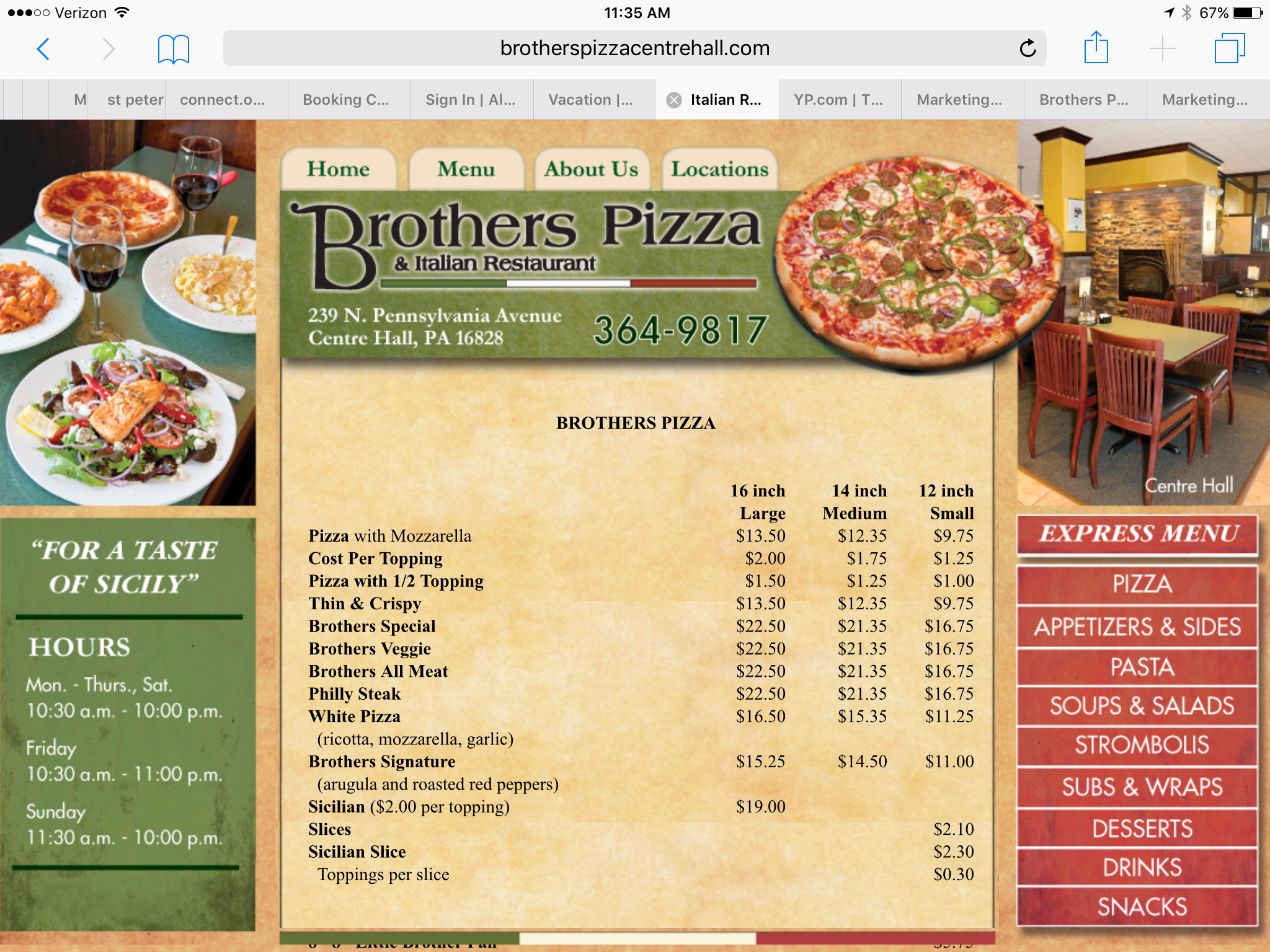Go to the Home page link
Viewport: 1270px width, 952px height.
339,169
